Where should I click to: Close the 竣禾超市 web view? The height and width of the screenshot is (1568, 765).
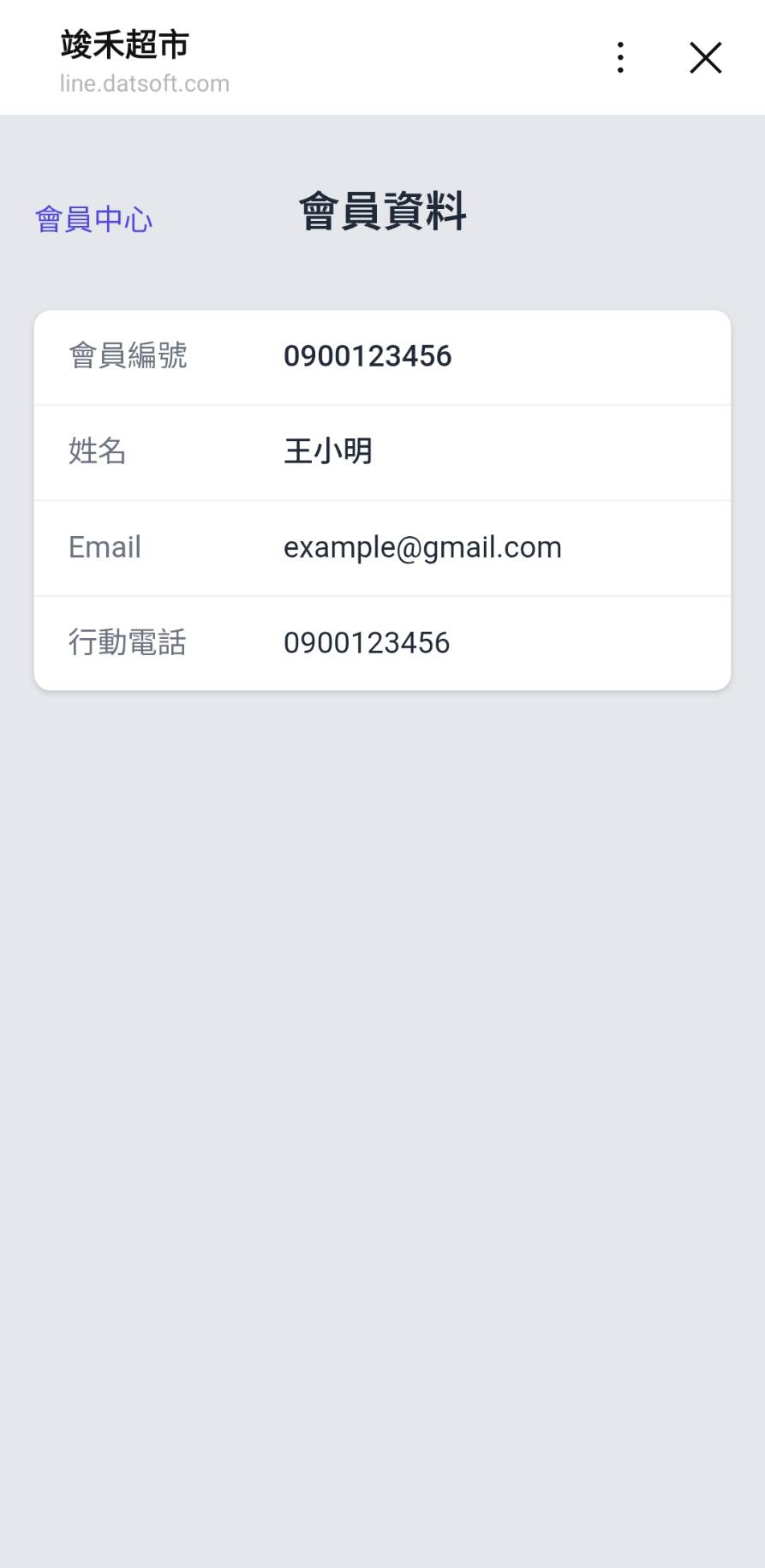(706, 57)
